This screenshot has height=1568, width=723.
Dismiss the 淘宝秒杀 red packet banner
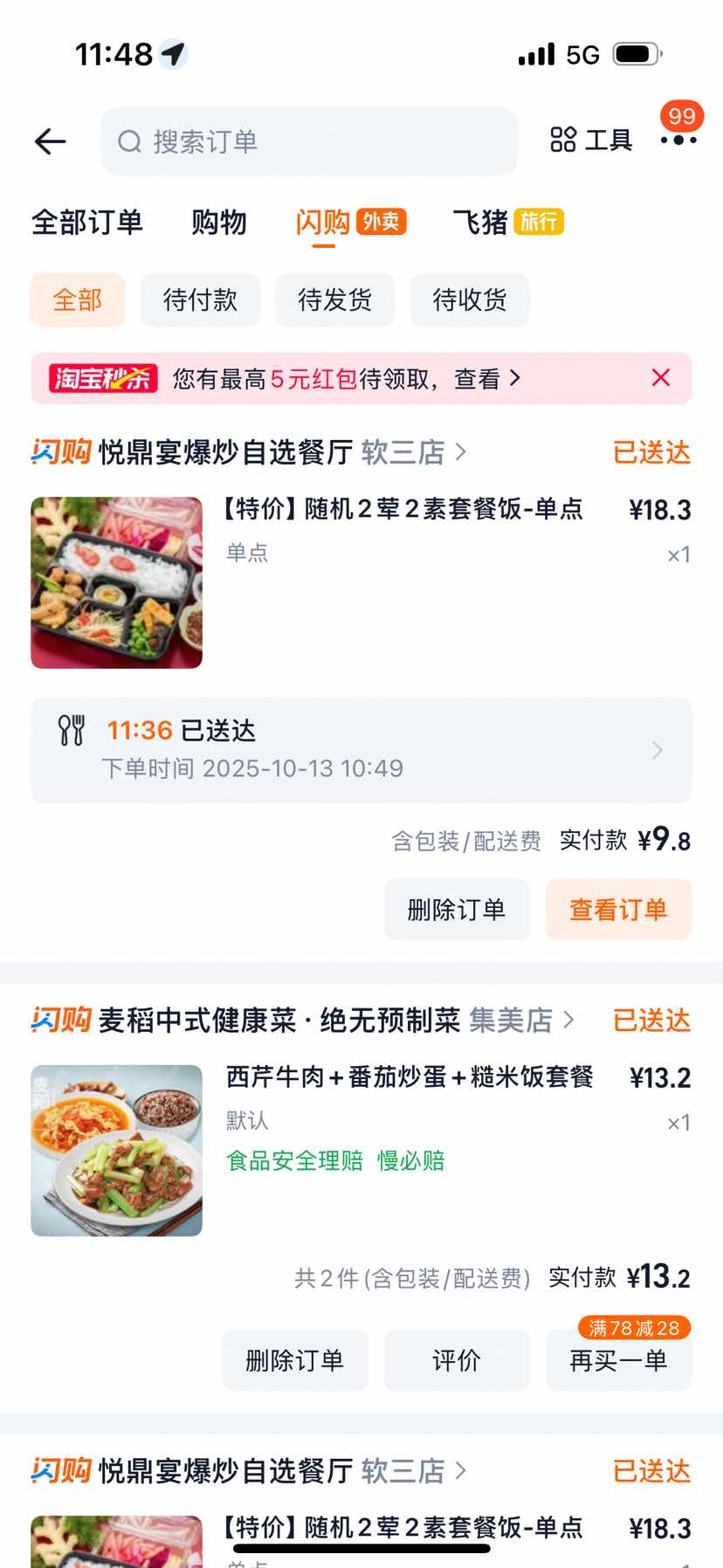click(661, 378)
